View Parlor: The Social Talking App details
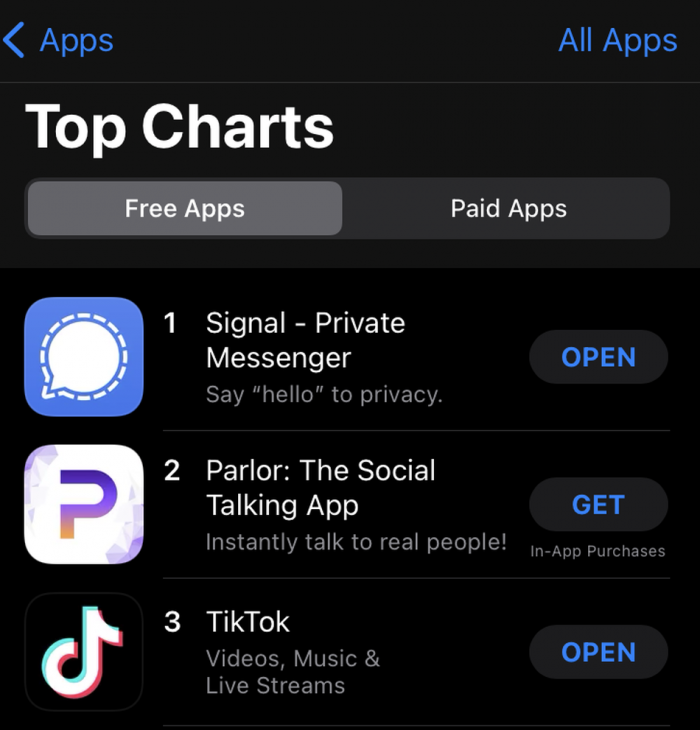This screenshot has width=700, height=730. pyautogui.click(x=320, y=488)
